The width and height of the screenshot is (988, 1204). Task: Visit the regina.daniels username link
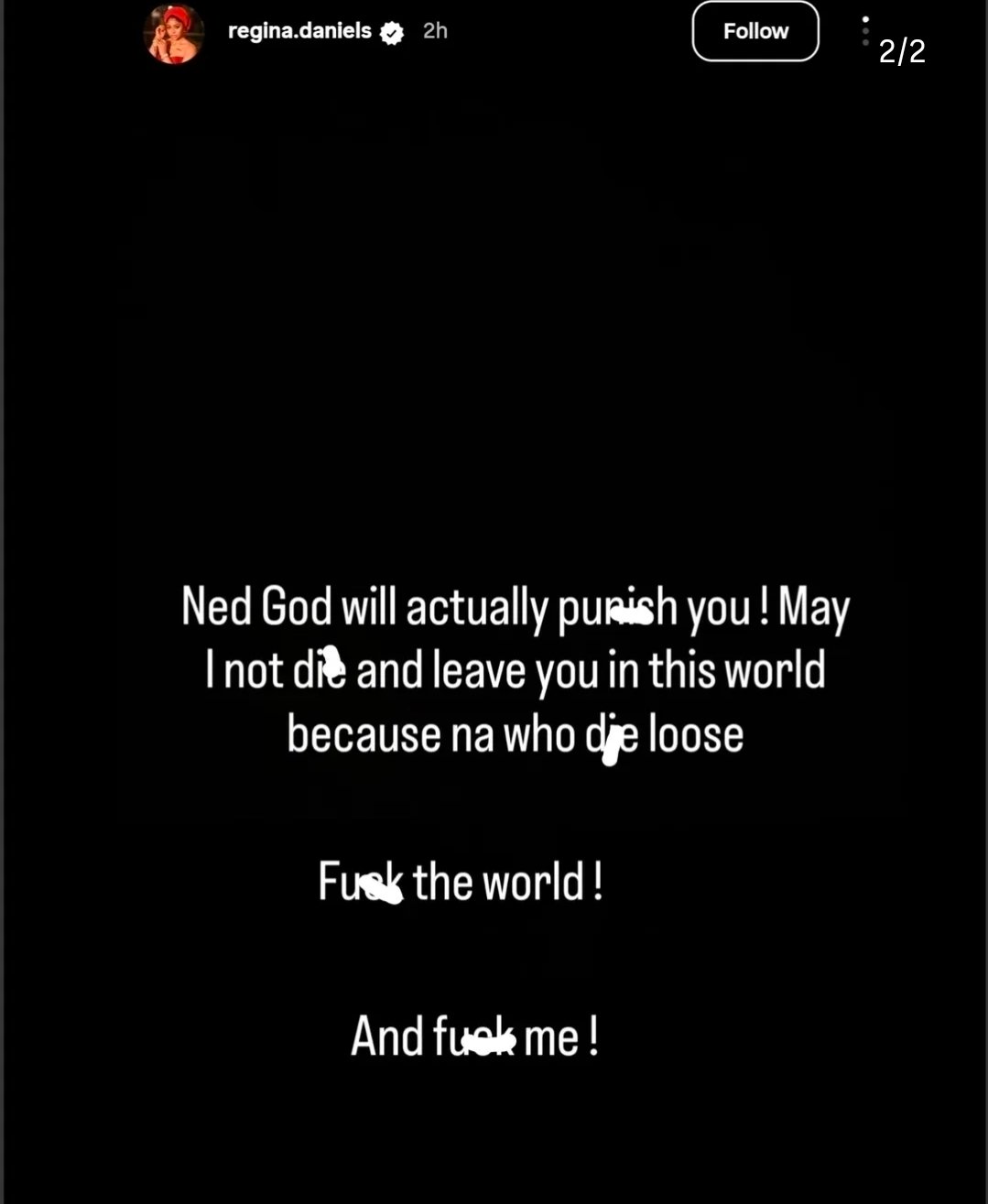299,31
